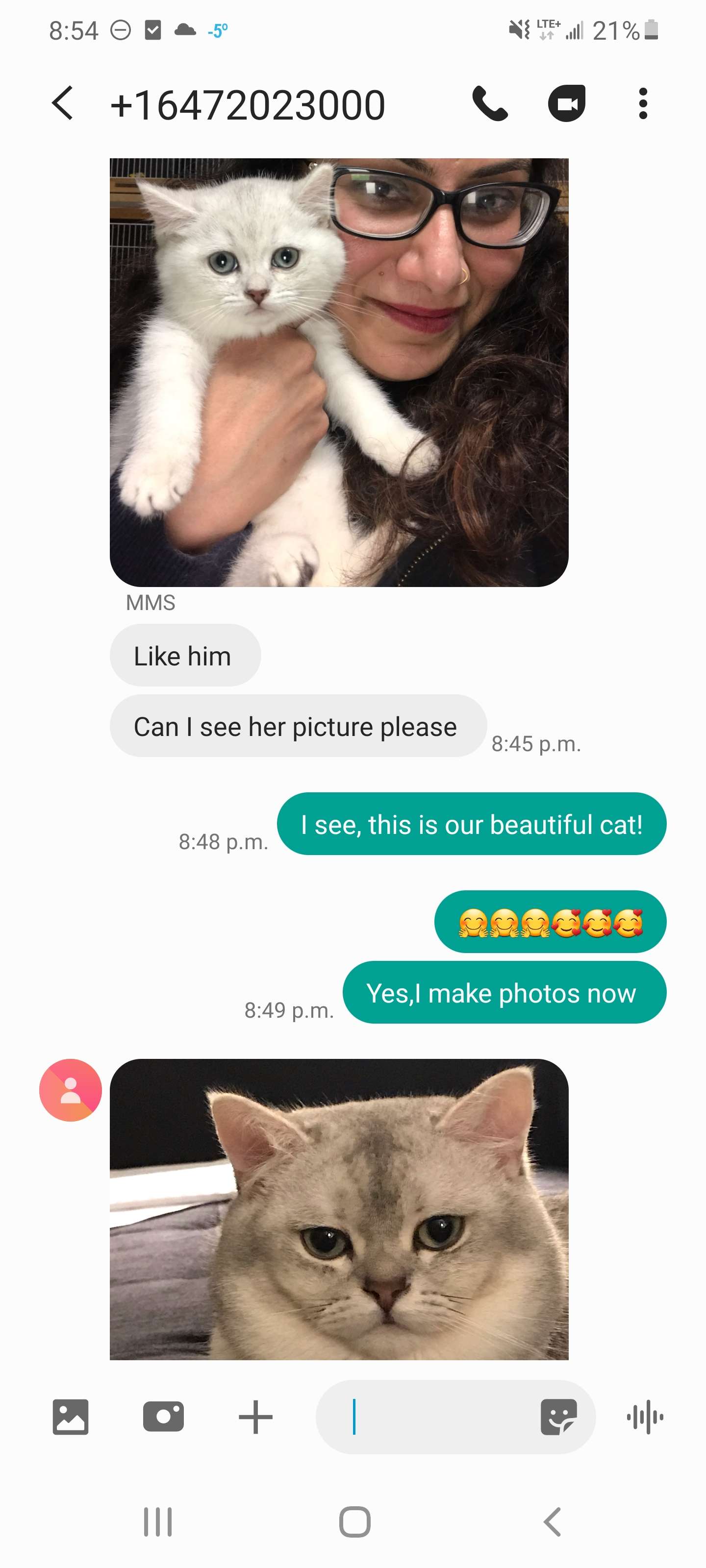Record a voice message
The height and width of the screenshot is (1568, 706).
pos(645,1417)
